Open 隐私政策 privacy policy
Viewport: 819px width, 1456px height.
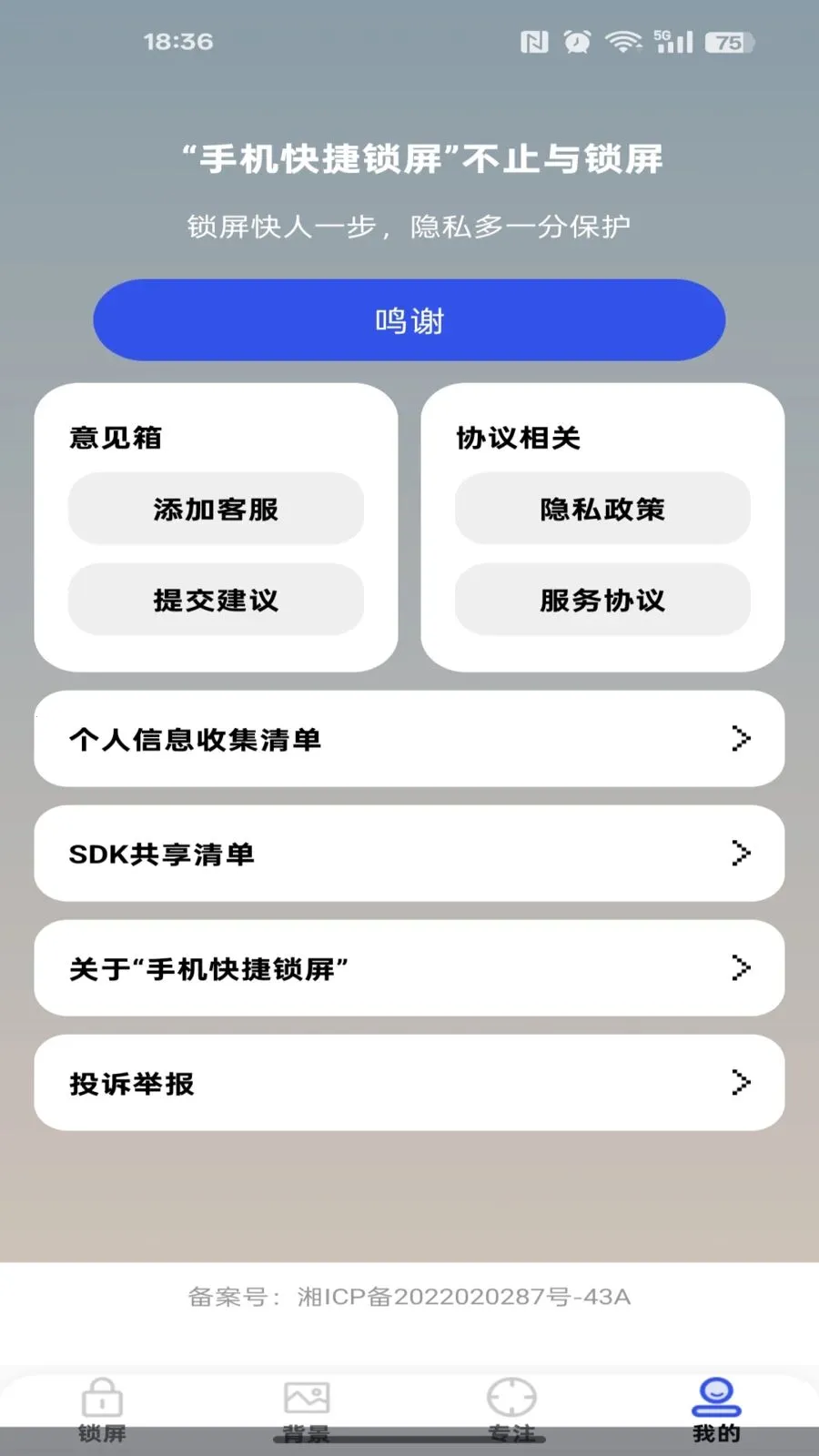click(602, 510)
